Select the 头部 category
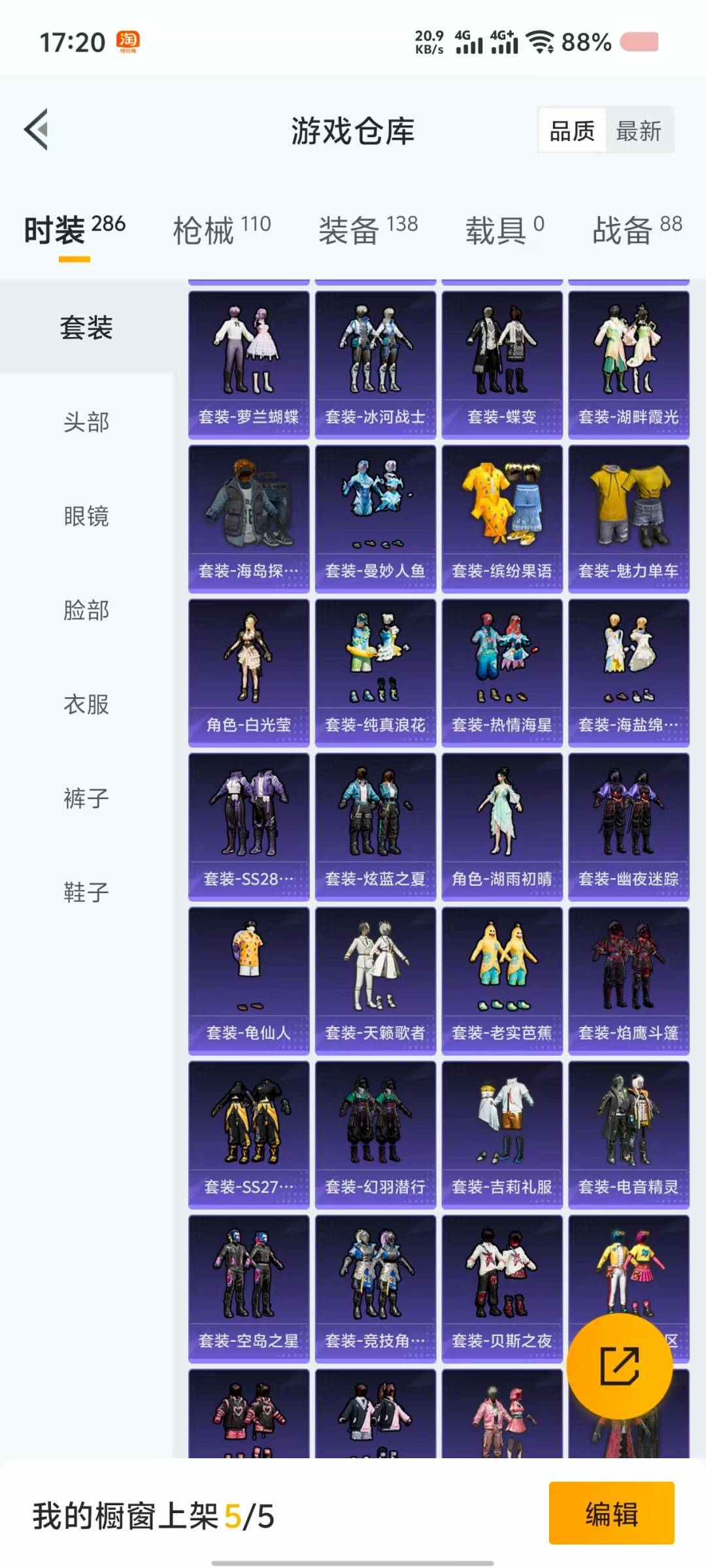The width and height of the screenshot is (706, 1568). 86,421
